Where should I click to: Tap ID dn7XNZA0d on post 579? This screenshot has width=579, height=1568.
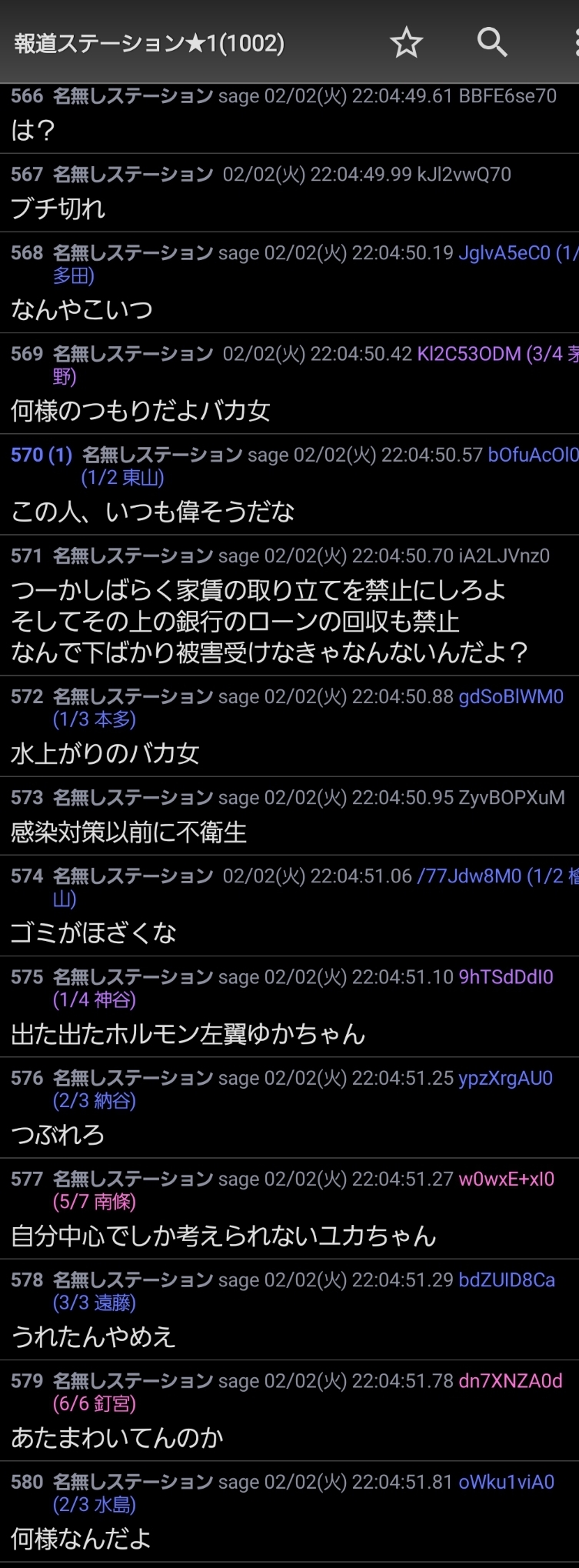(x=511, y=1380)
